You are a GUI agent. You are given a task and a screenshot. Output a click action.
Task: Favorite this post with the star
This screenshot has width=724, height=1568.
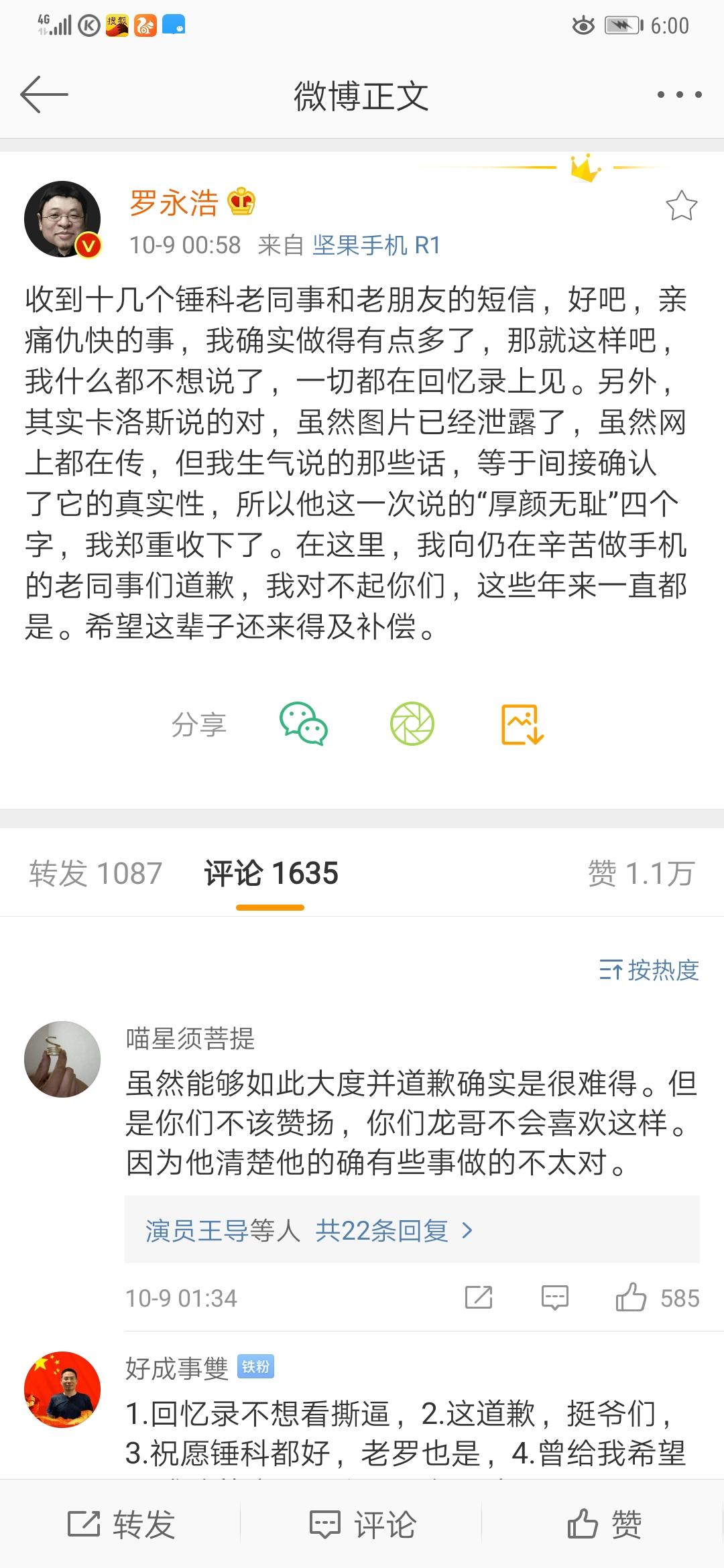(x=681, y=206)
